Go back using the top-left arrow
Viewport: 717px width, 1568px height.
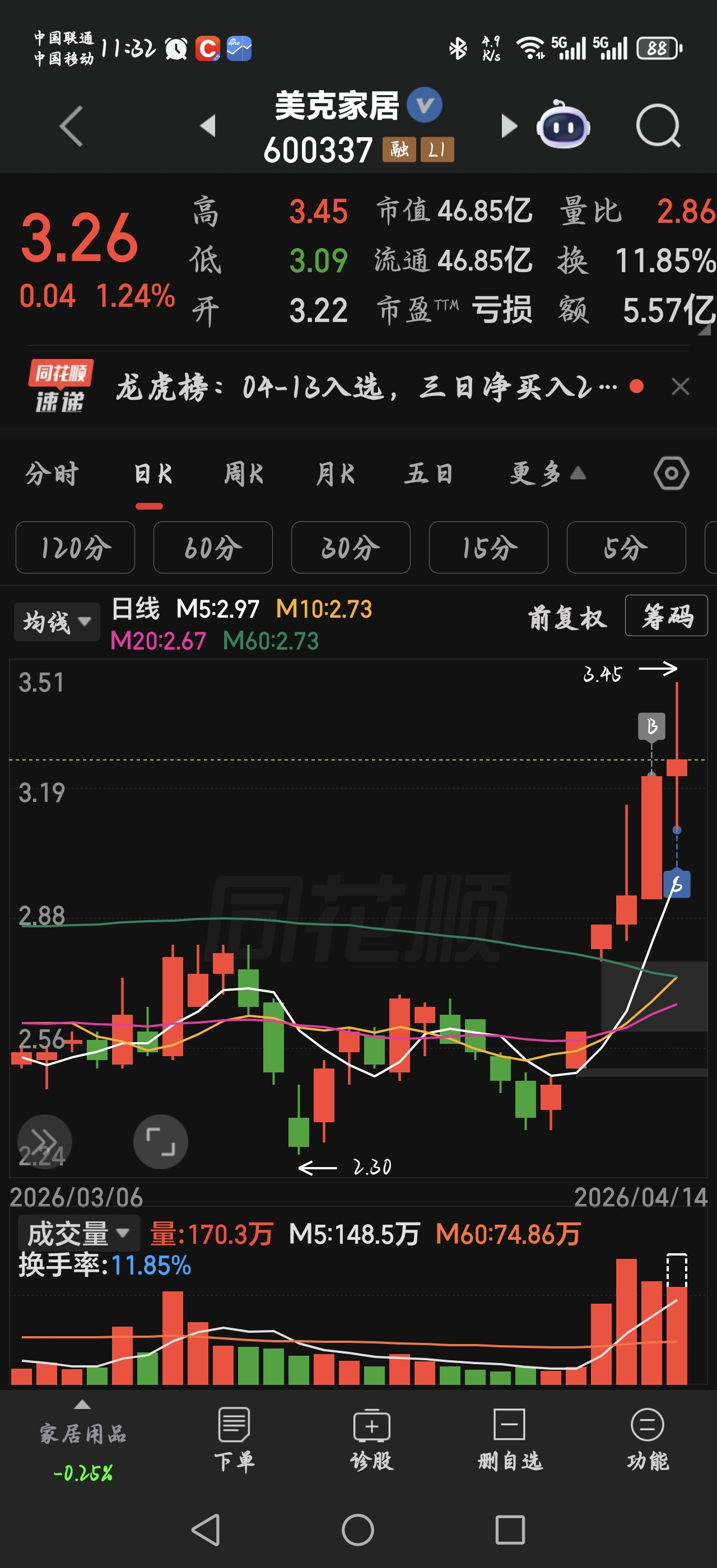pyautogui.click(x=71, y=126)
